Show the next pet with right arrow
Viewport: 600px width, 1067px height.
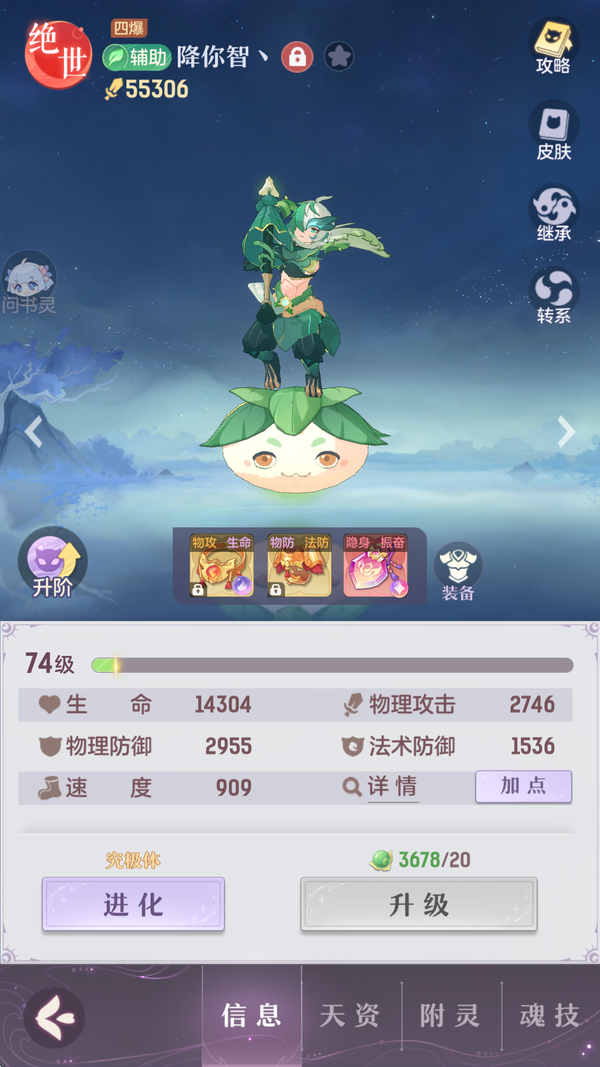pos(566,432)
